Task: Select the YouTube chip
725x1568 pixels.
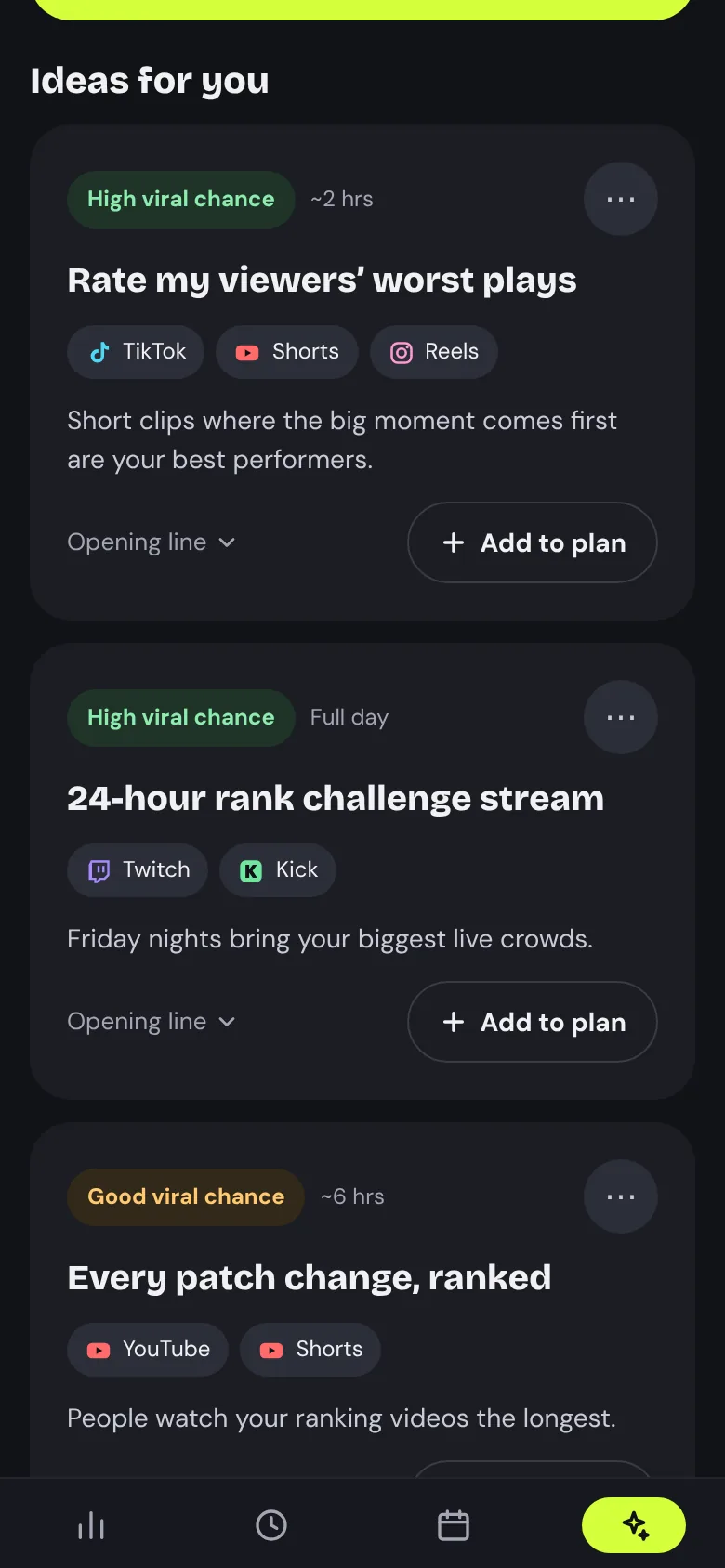Action: click(x=148, y=1350)
